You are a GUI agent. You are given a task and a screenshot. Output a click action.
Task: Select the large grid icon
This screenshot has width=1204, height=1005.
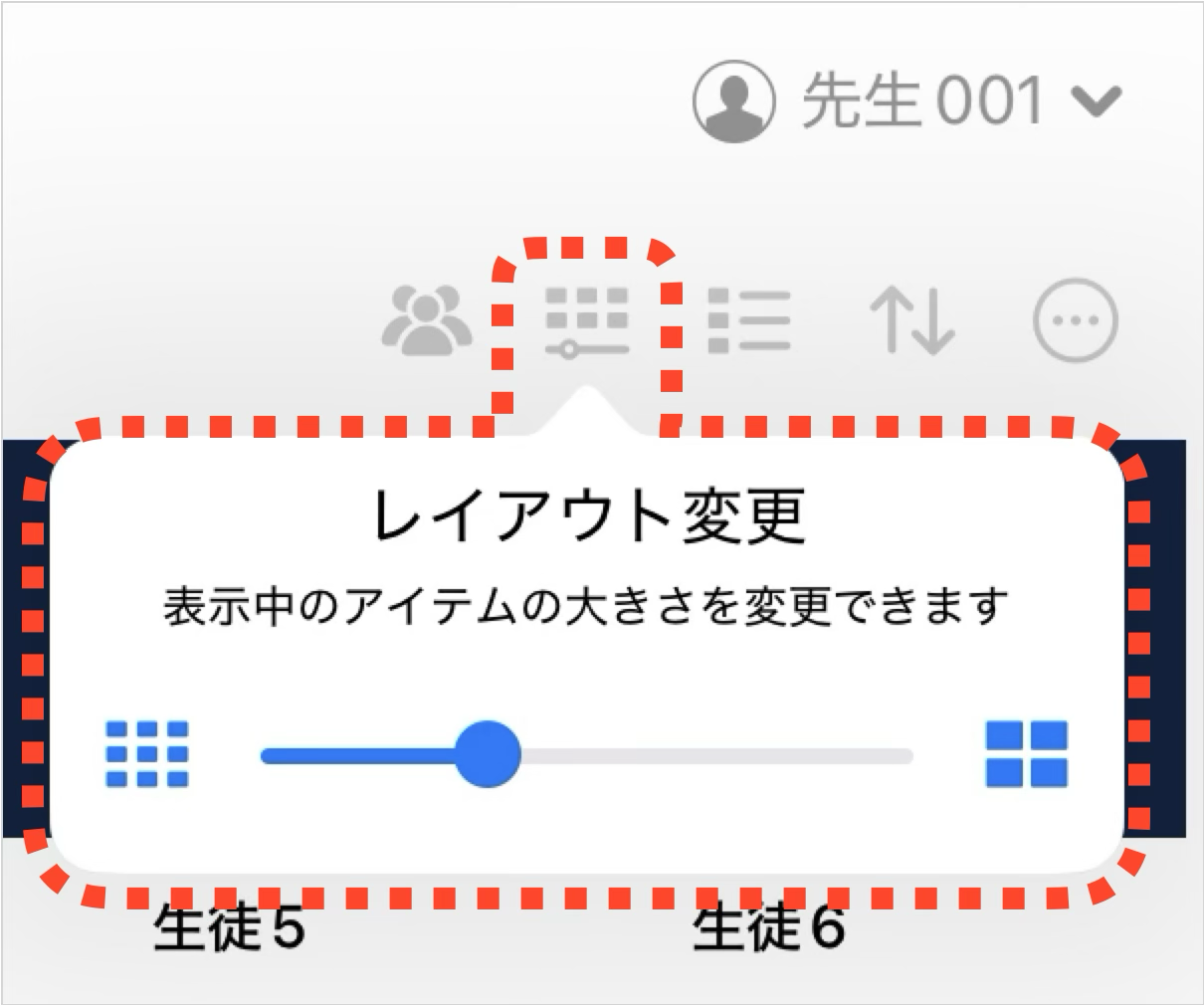click(1026, 754)
